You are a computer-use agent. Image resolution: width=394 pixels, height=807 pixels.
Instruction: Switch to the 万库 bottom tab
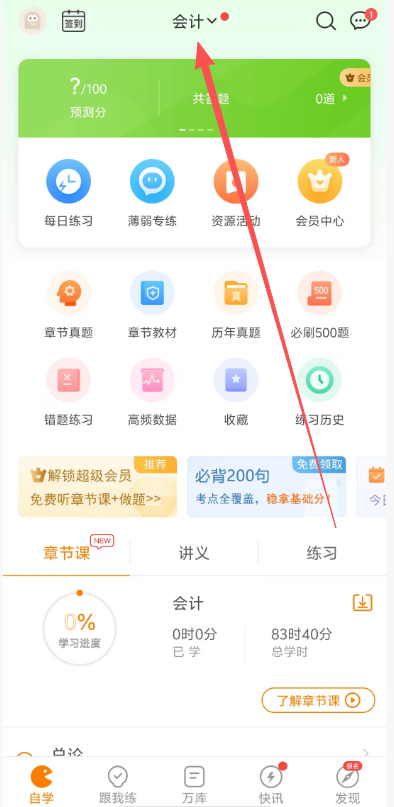pyautogui.click(x=194, y=785)
